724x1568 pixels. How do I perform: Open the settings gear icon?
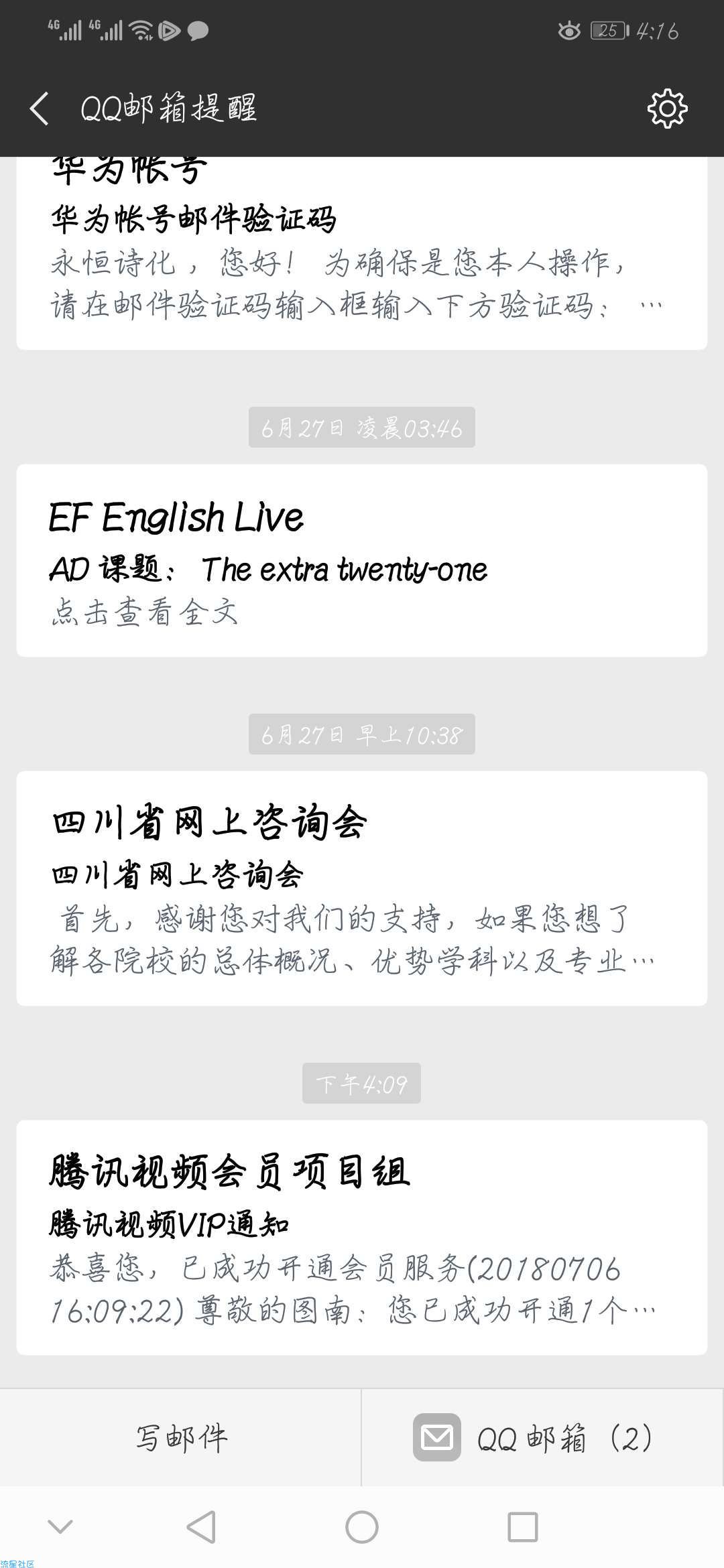pyautogui.click(x=667, y=109)
